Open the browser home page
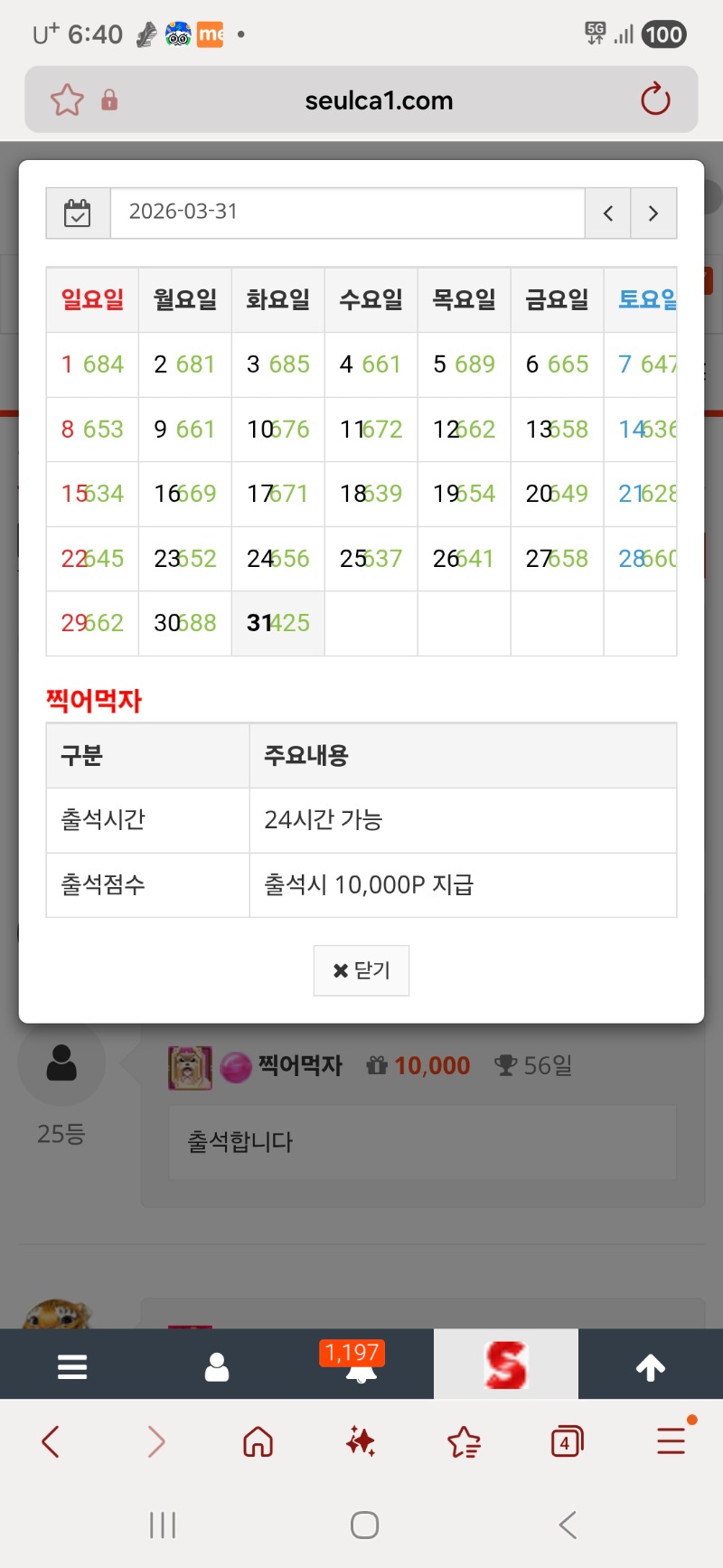Screen dimensions: 723x1568 coord(258,1441)
